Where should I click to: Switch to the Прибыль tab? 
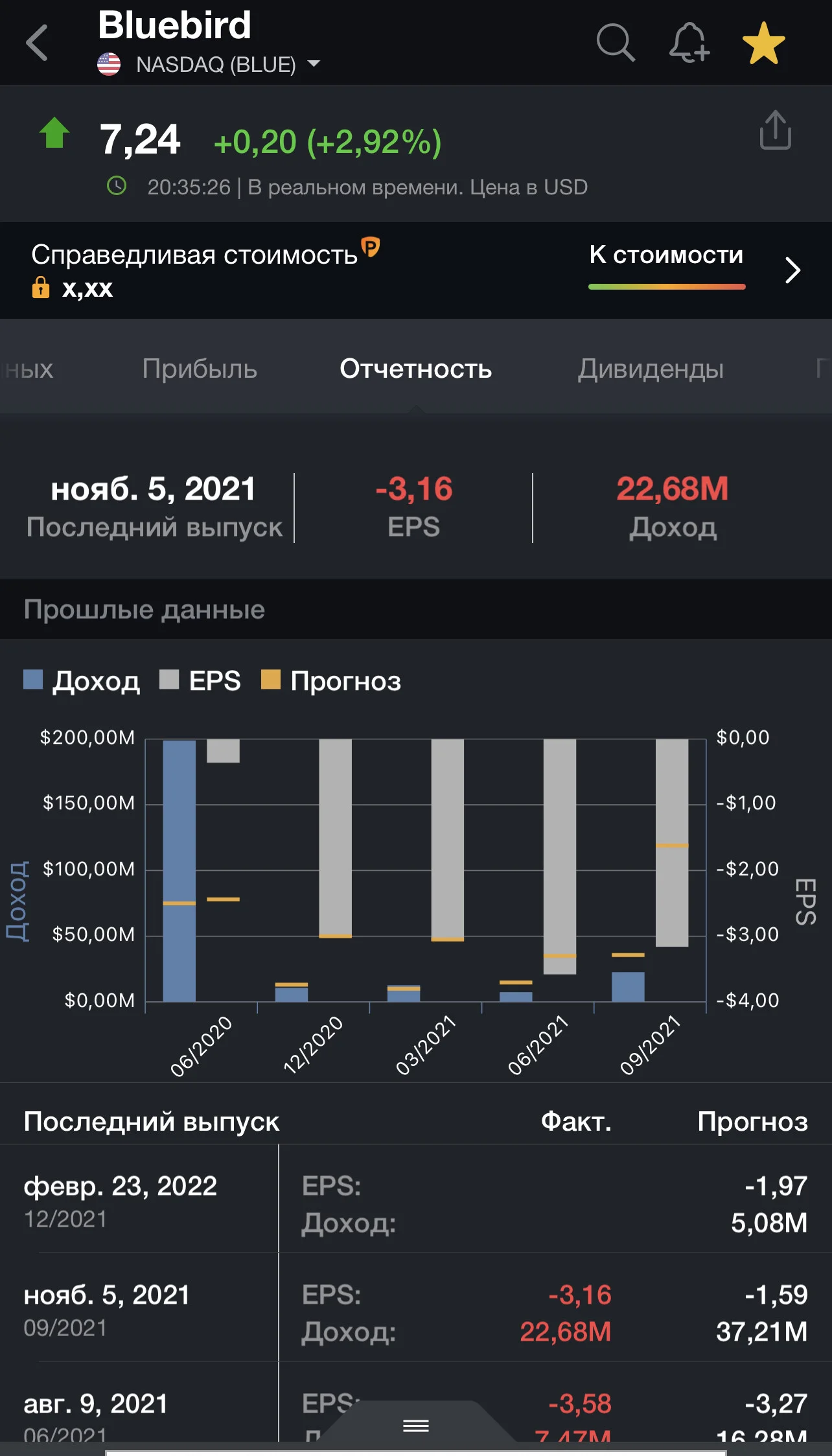tap(200, 369)
